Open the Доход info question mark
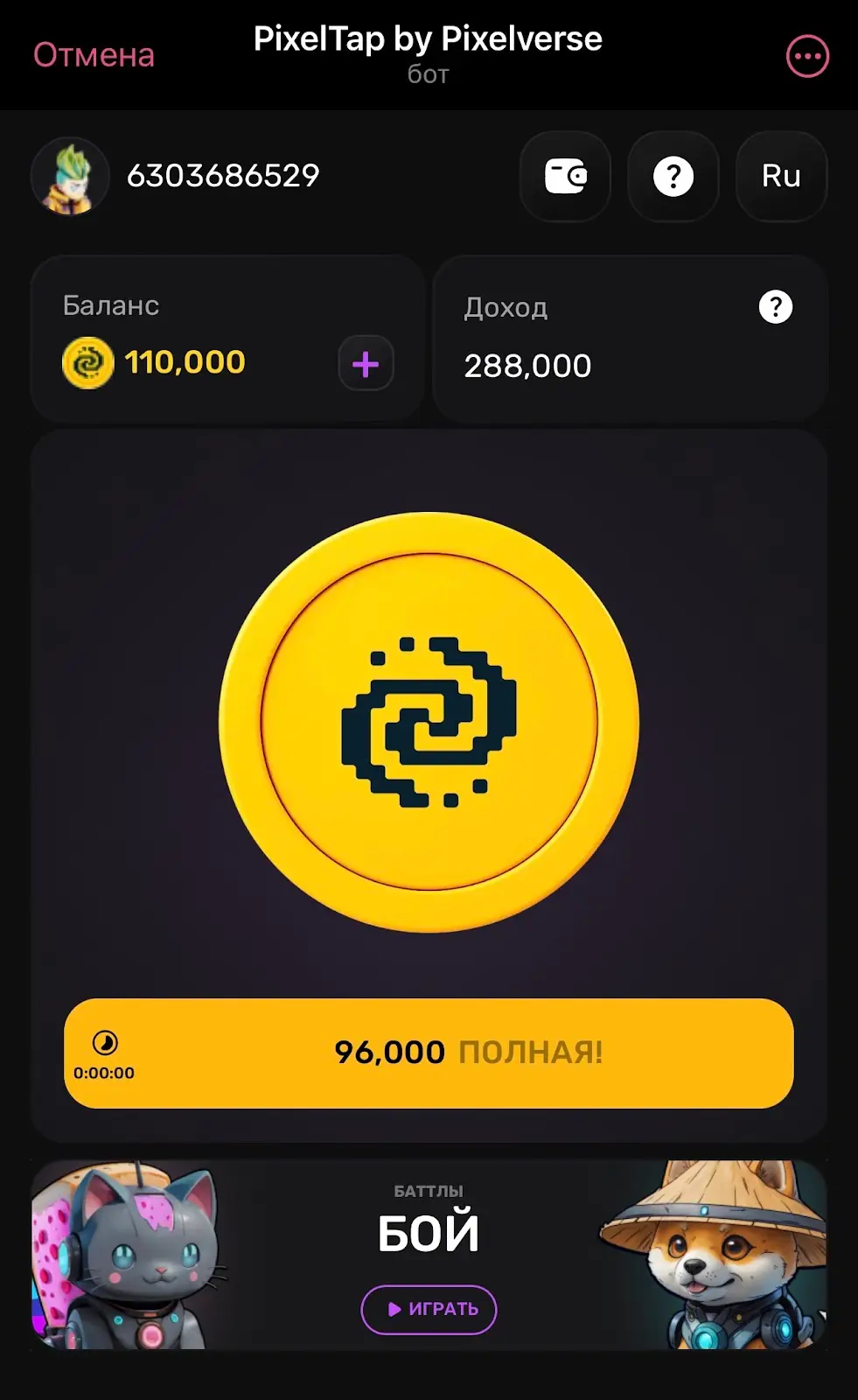Screen dimensions: 858x1400 pos(773,307)
